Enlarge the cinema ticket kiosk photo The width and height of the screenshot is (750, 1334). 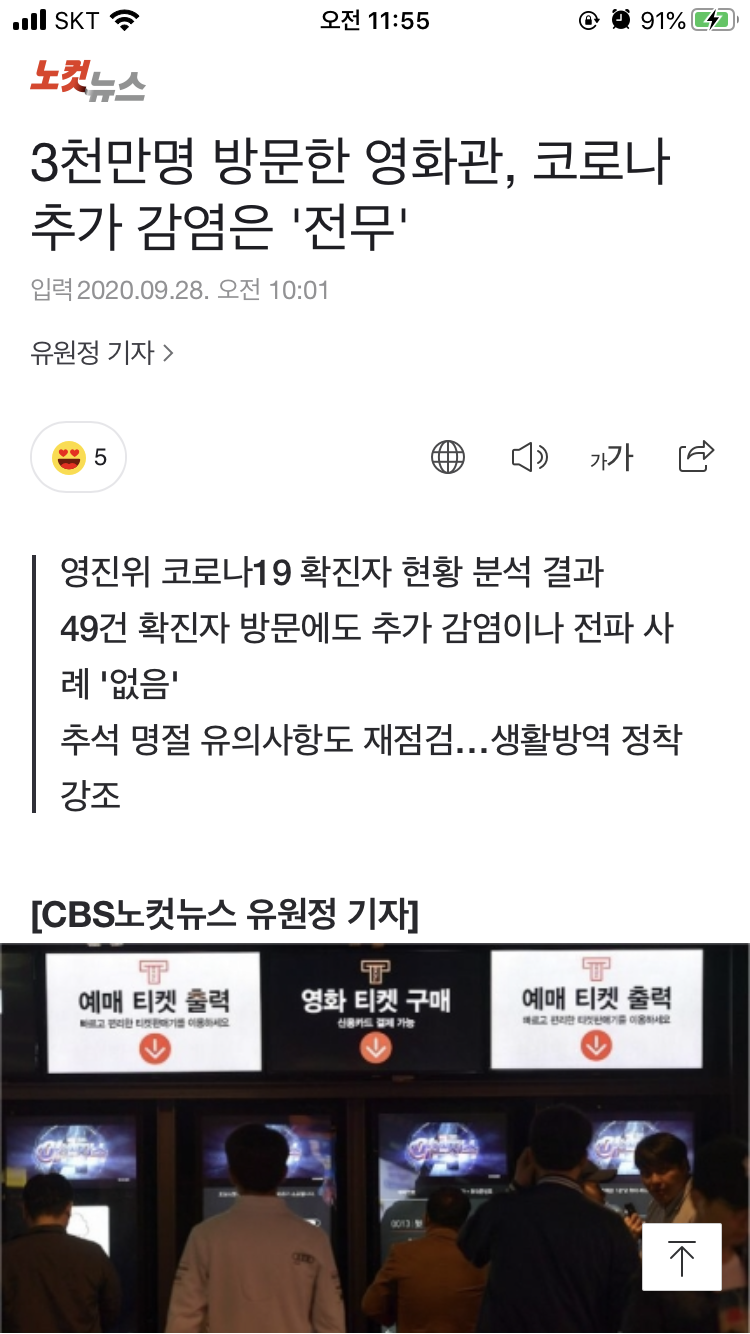pyautogui.click(x=375, y=1138)
